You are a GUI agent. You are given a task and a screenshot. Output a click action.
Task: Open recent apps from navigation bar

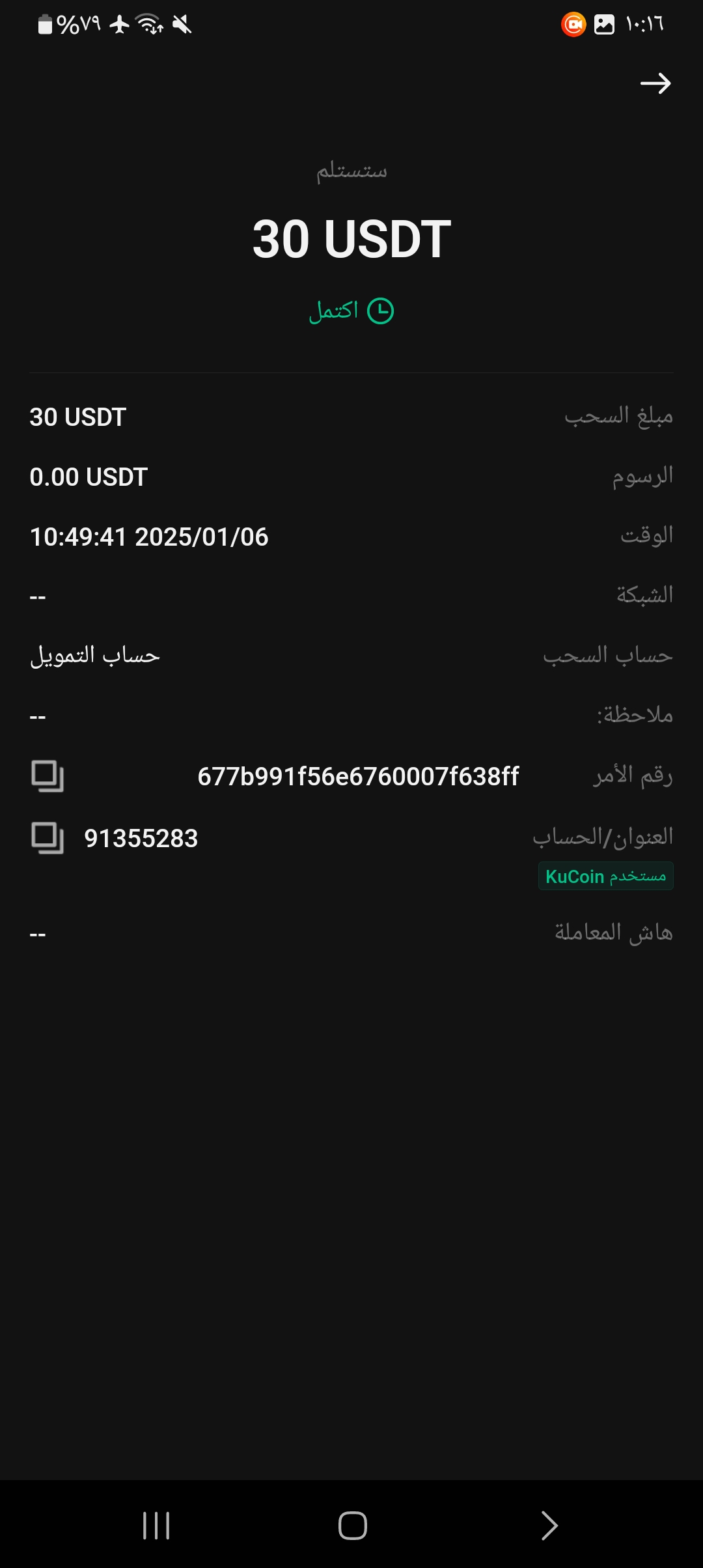(x=156, y=1526)
